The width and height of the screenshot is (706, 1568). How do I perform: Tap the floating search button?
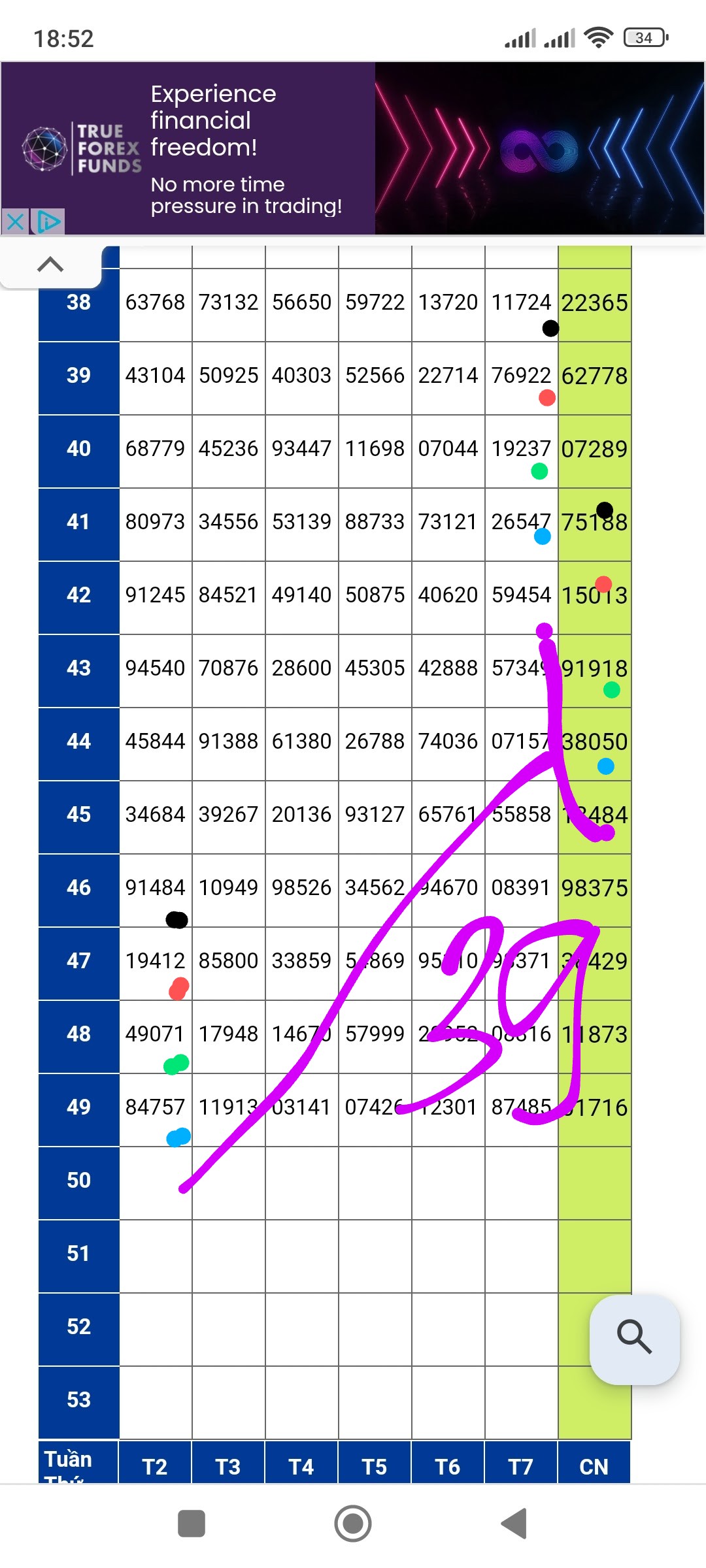coord(634,1339)
